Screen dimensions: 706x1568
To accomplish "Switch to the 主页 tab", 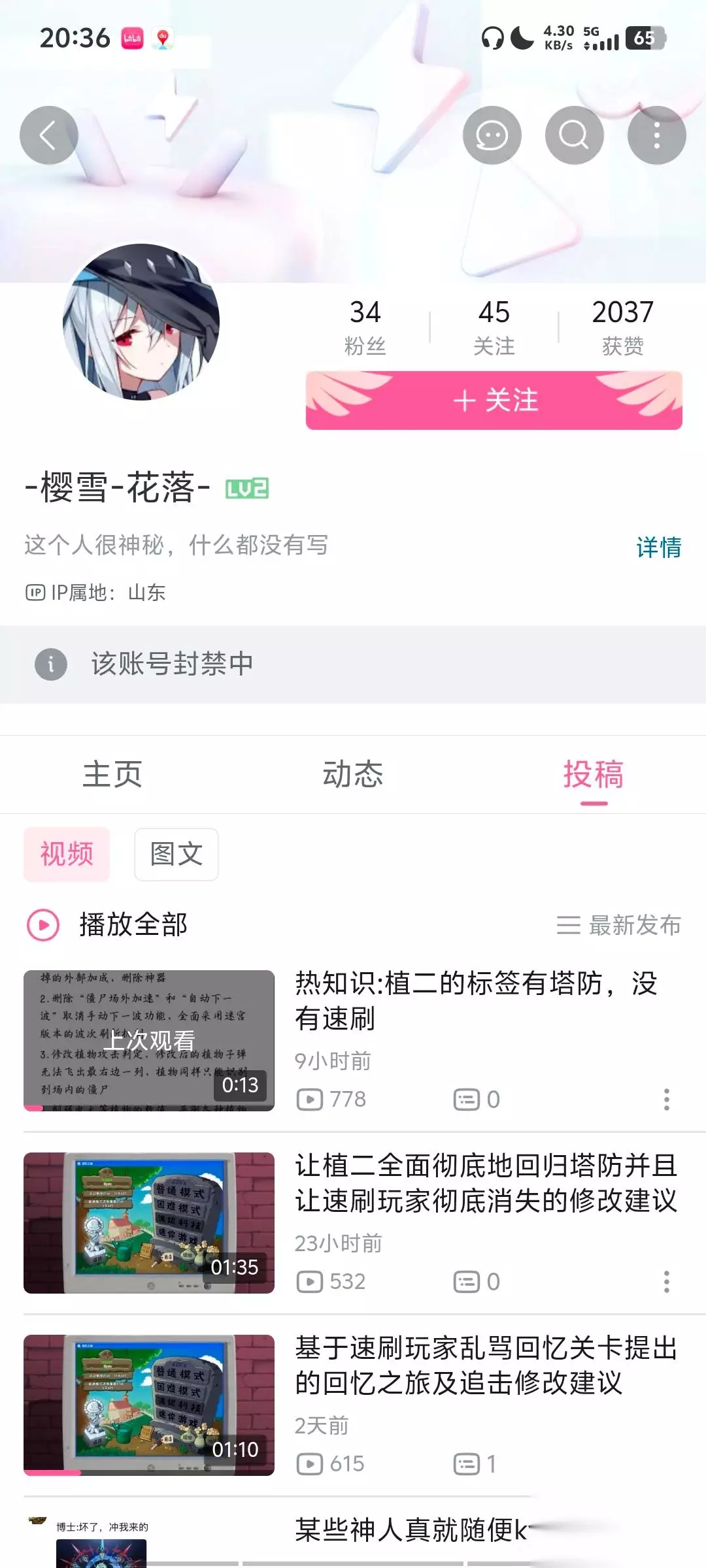I will [x=112, y=774].
